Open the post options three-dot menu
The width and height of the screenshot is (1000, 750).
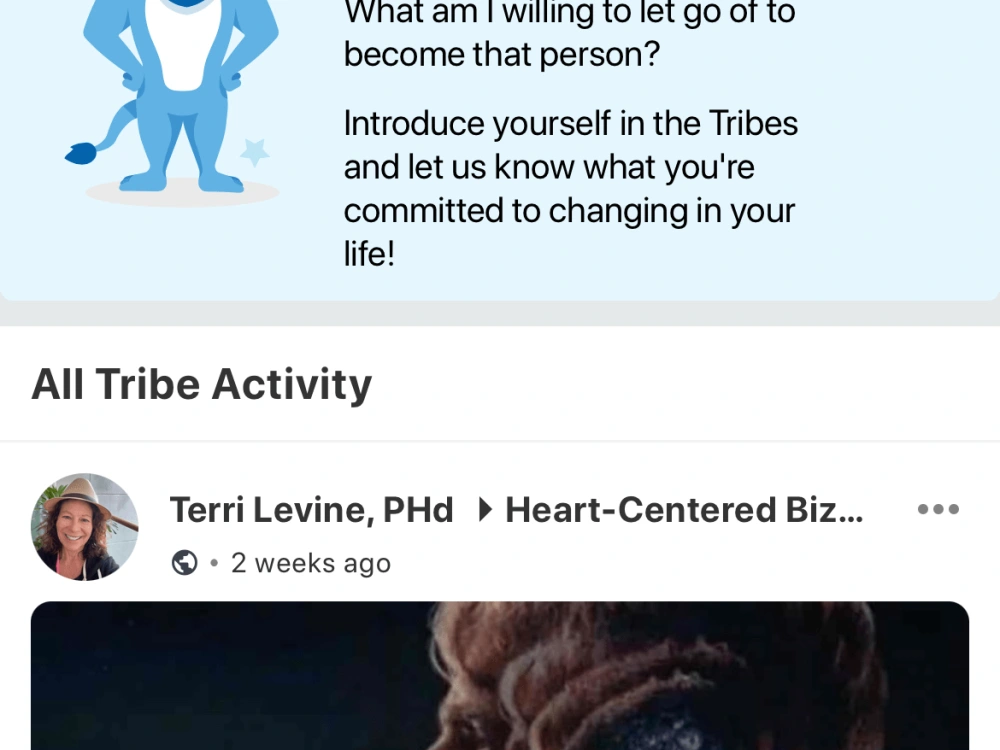(x=937, y=510)
